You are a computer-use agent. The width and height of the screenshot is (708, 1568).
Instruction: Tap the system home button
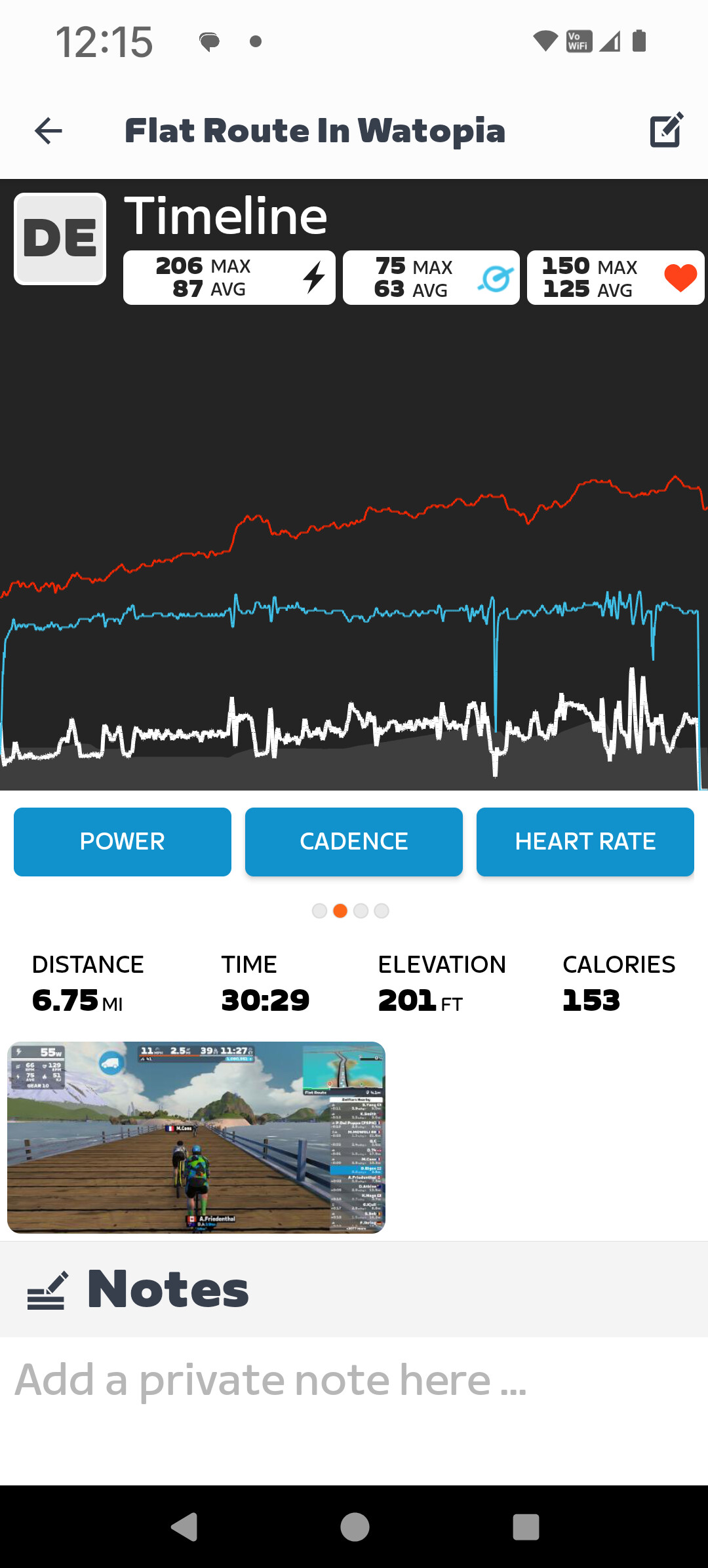[355, 1527]
